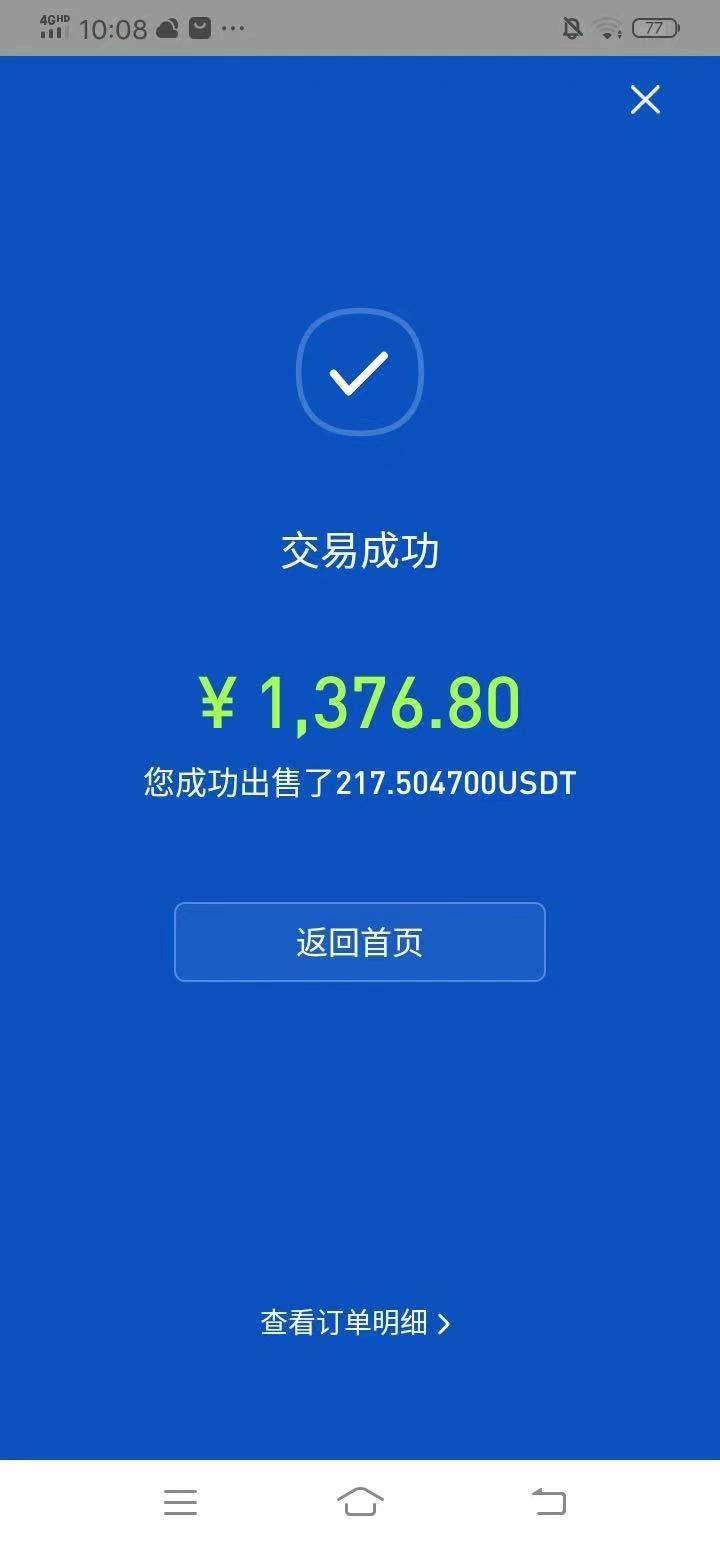
Task: Tap the success checkmark icon
Action: click(360, 370)
